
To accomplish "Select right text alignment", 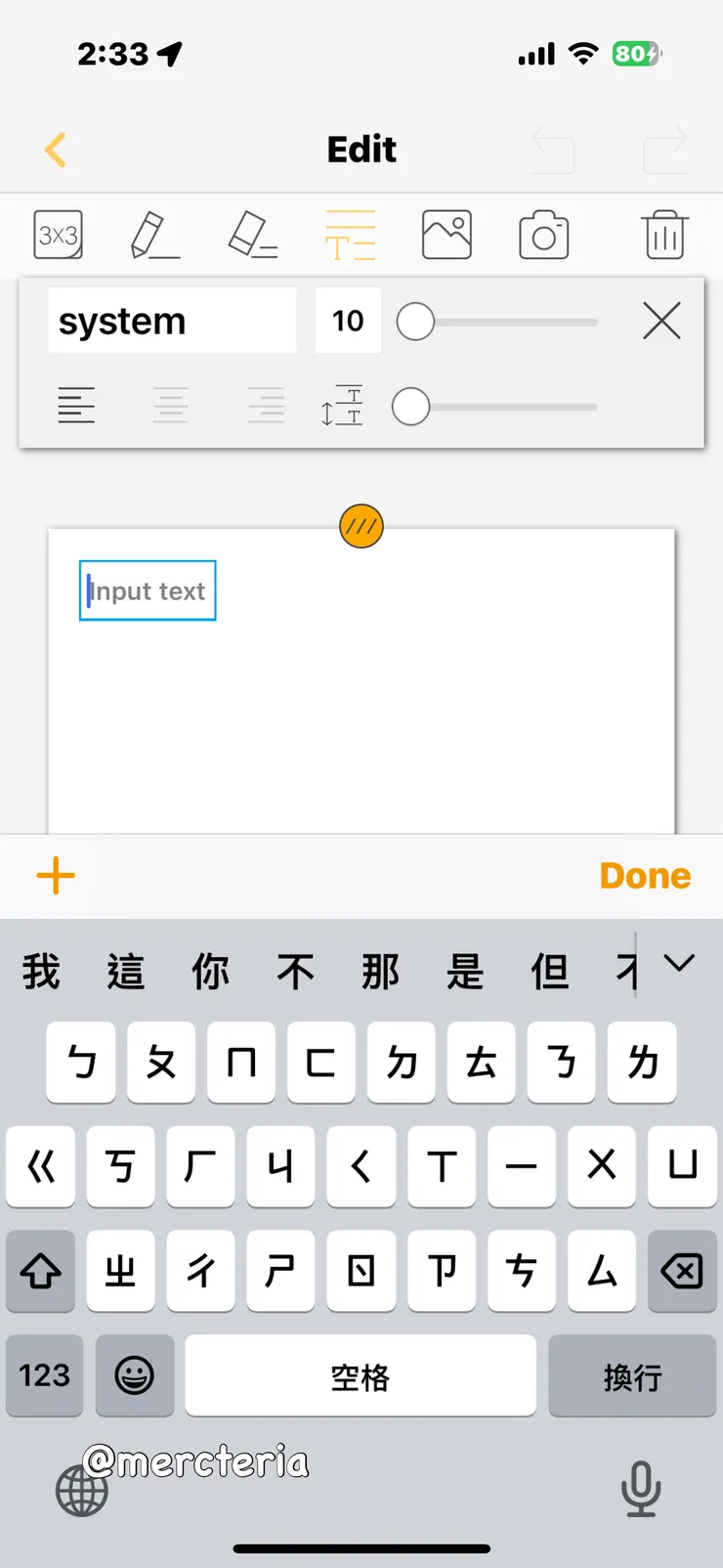I will 266,406.
